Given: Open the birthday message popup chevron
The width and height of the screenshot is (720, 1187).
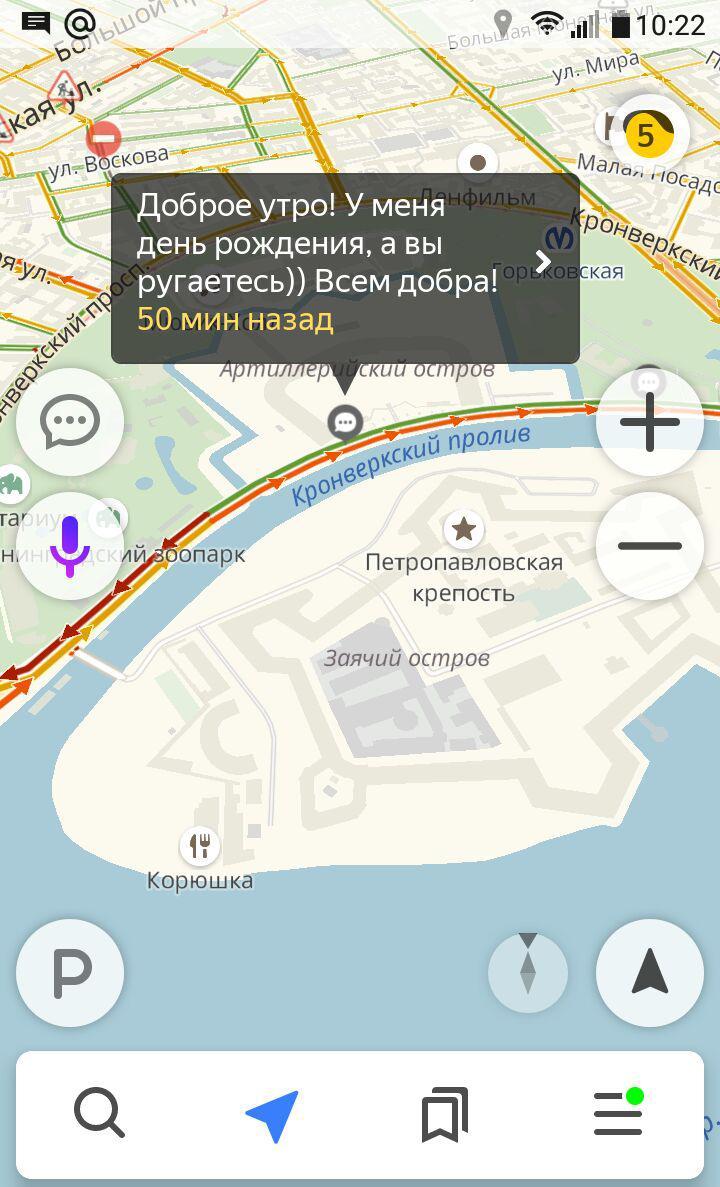Looking at the screenshot, I should pyautogui.click(x=543, y=262).
